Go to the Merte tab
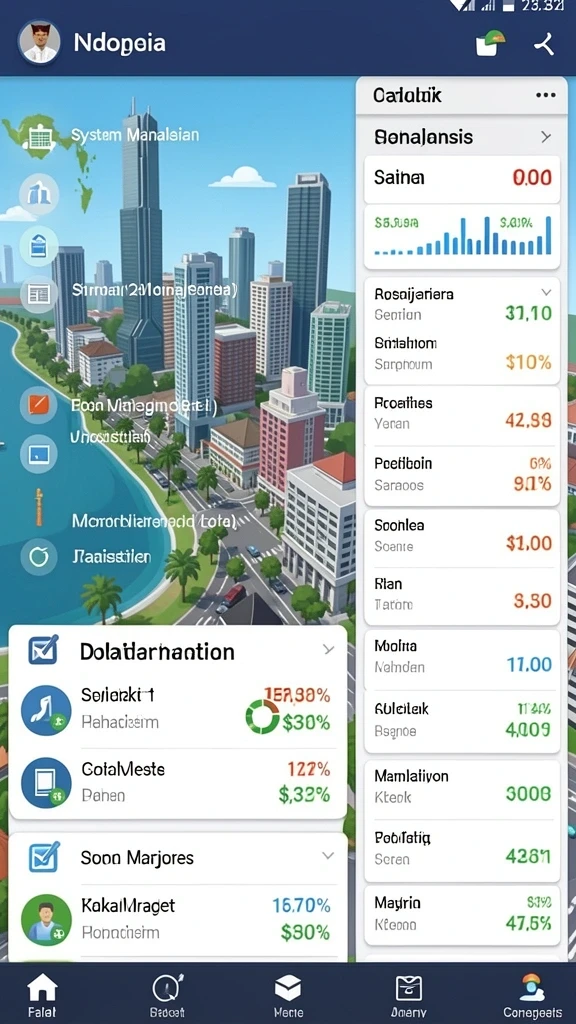576x1024 pixels. pos(288,995)
